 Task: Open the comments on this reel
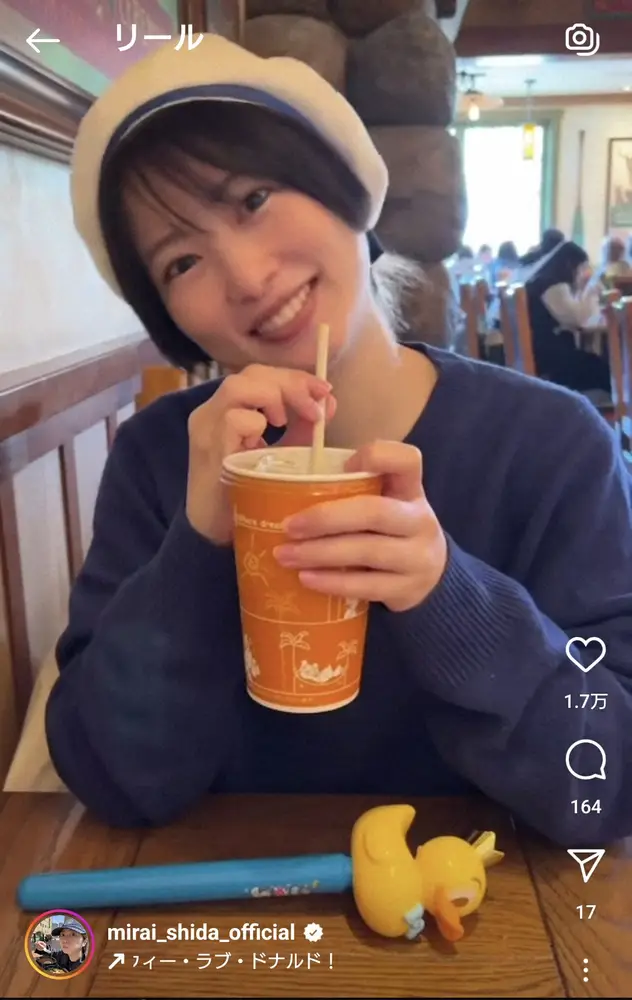point(585,761)
